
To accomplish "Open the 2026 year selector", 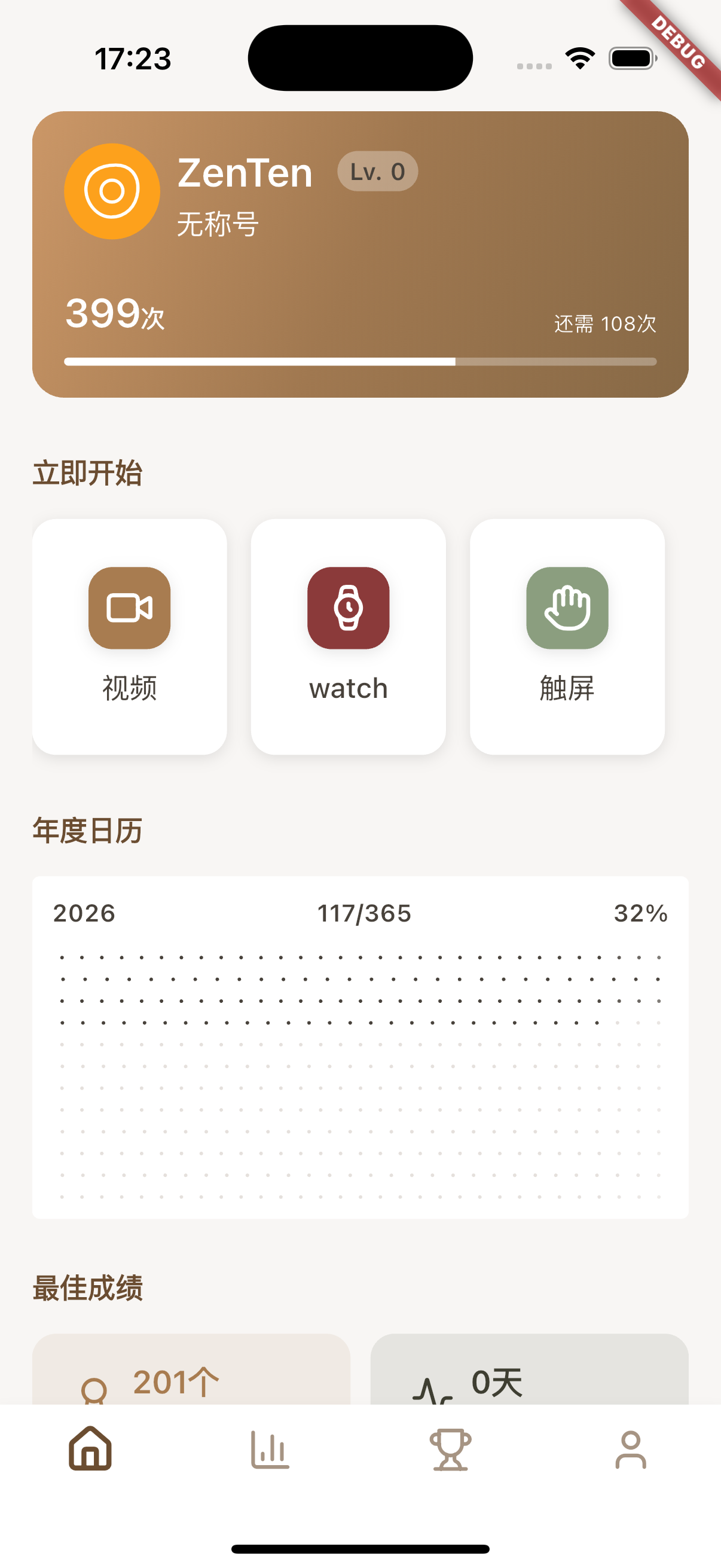I will [84, 913].
